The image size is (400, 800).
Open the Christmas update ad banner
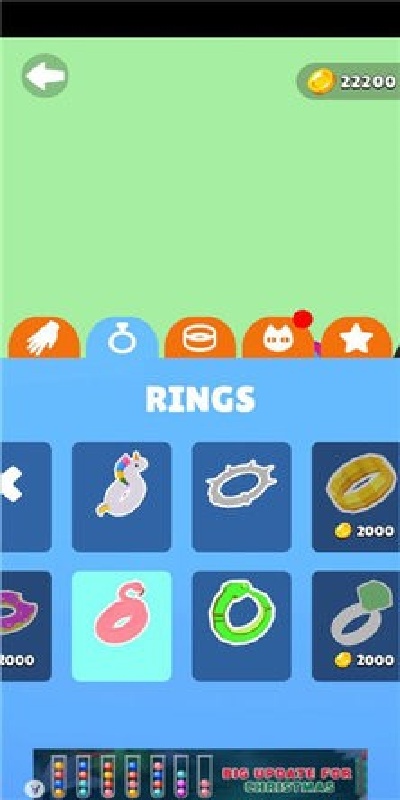200,774
